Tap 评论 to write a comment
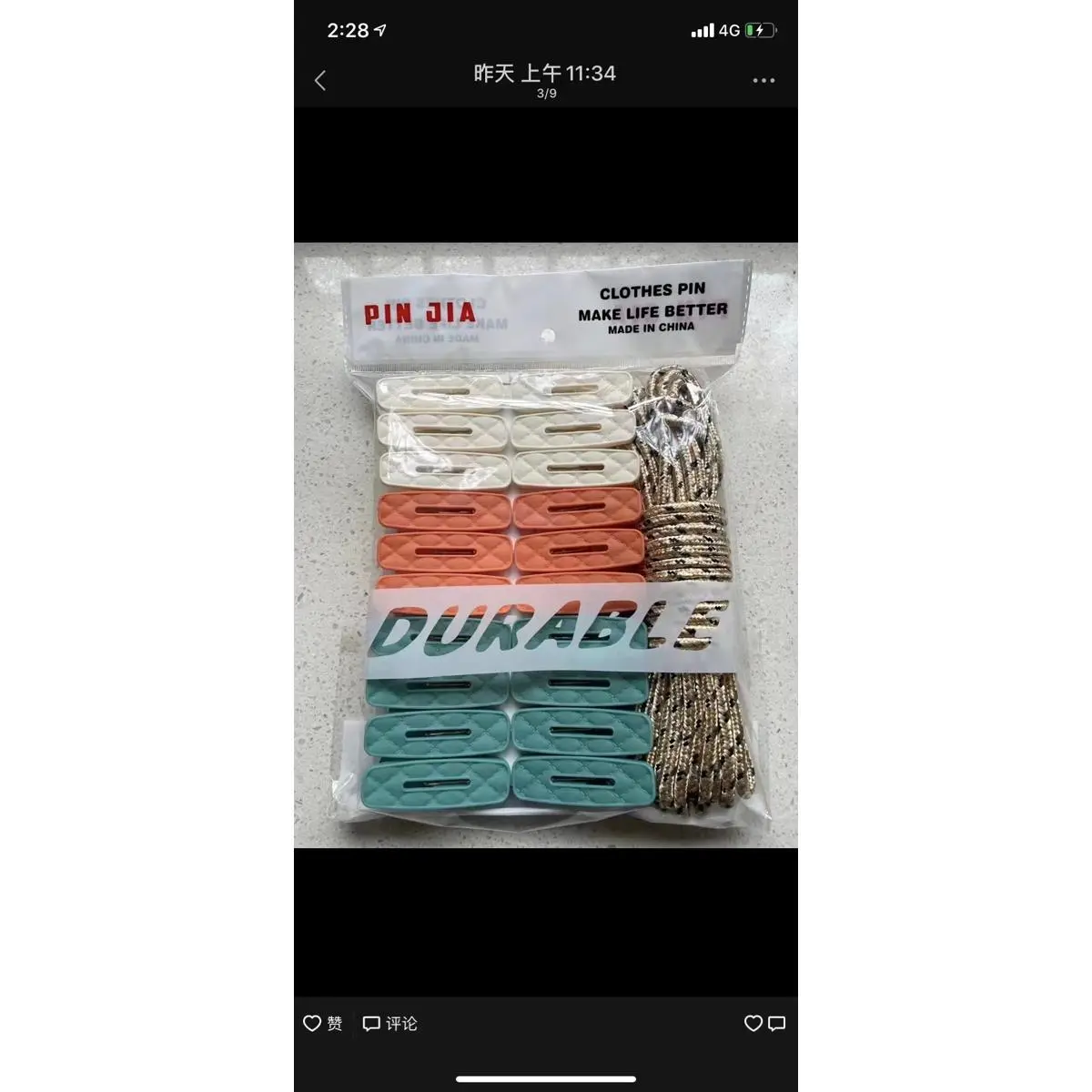Image resolution: width=1092 pixels, height=1092 pixels. pos(390,1024)
